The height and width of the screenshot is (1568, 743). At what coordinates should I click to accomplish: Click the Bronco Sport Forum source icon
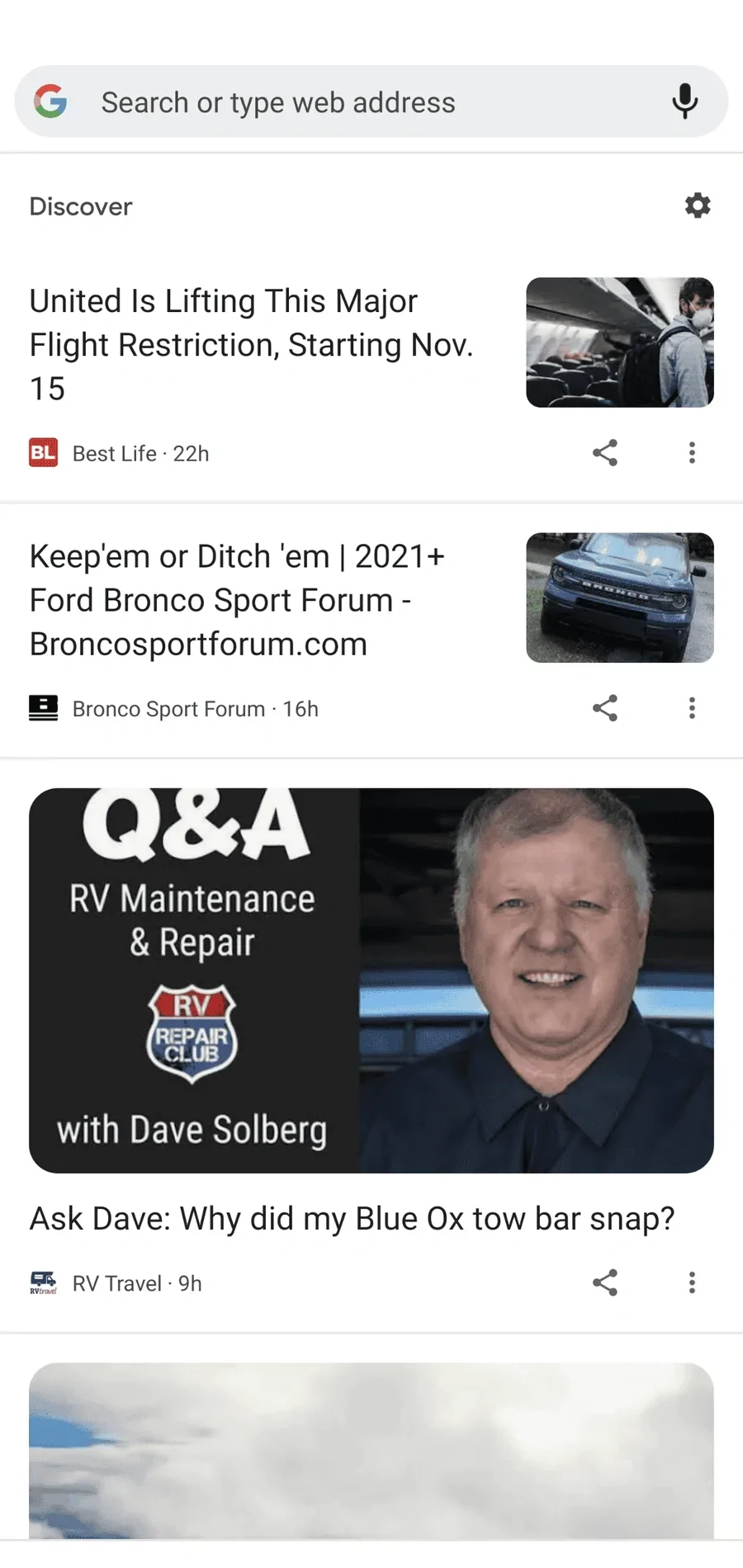44,708
